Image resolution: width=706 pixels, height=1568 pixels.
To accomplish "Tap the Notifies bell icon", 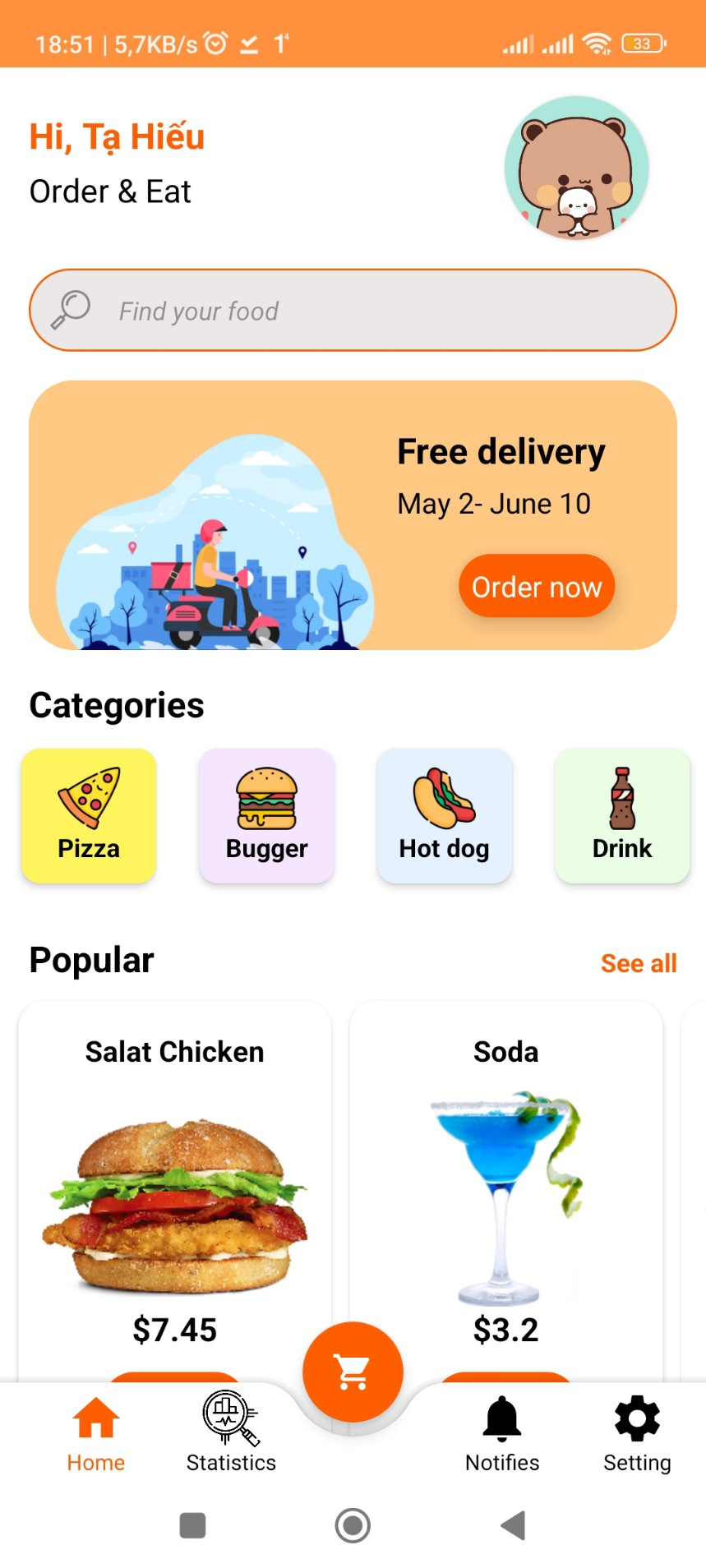I will 502,1418.
